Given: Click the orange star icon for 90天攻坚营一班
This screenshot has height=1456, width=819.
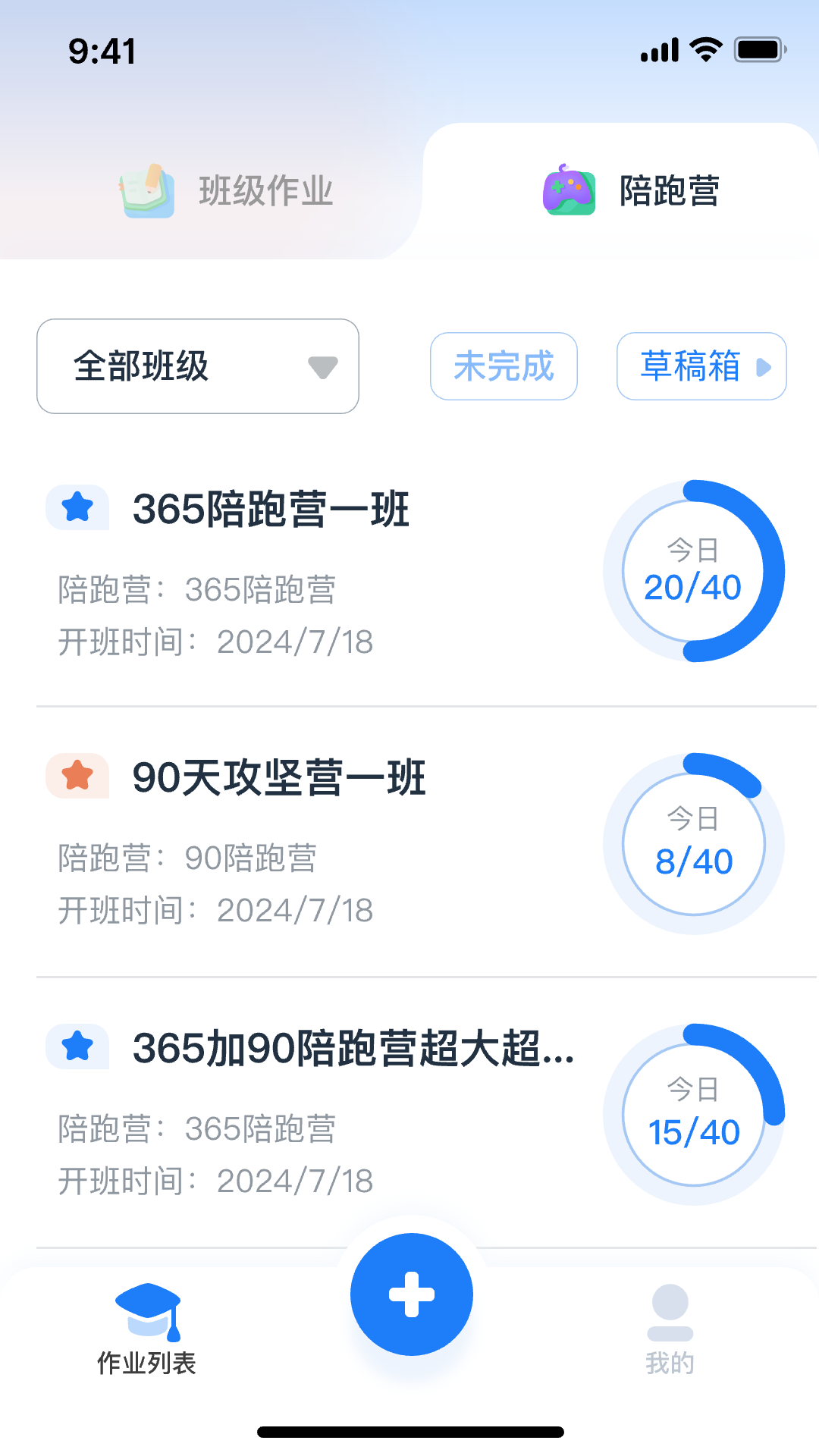Looking at the screenshot, I should tap(77, 775).
